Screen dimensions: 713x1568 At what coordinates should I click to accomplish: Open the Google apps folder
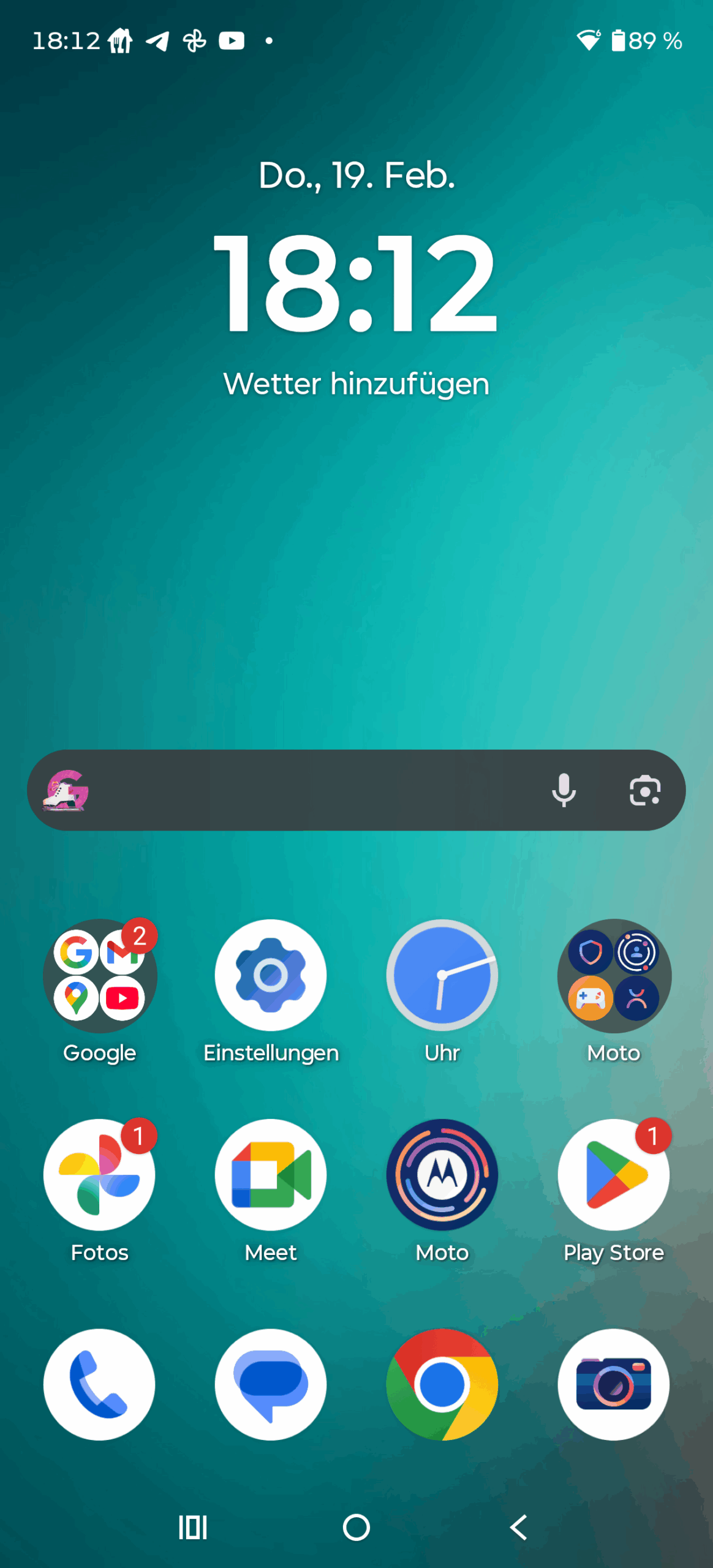pos(100,976)
